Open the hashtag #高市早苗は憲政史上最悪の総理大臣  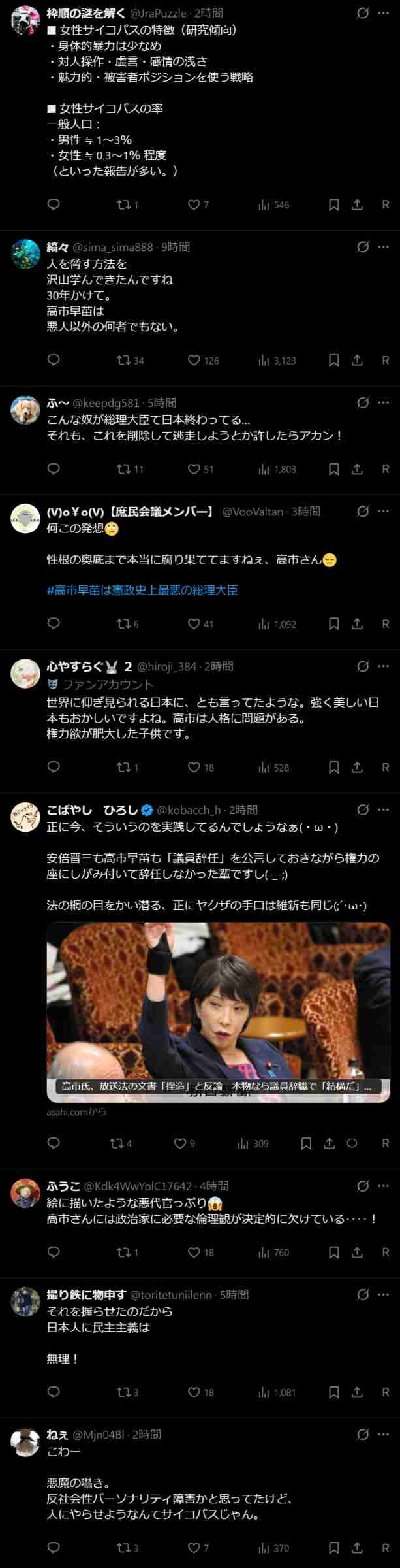142,590
